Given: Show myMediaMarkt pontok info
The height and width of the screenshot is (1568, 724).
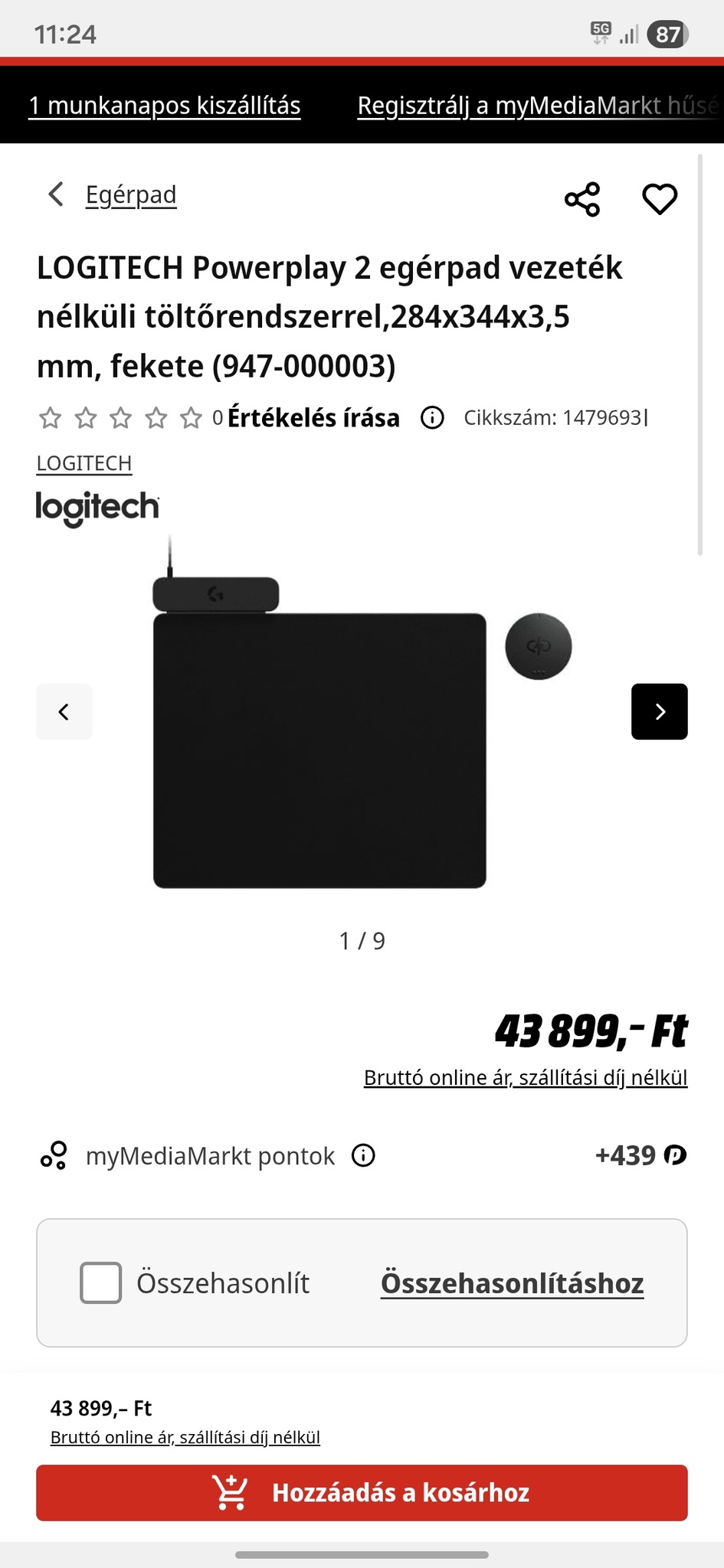Looking at the screenshot, I should [x=363, y=1155].
